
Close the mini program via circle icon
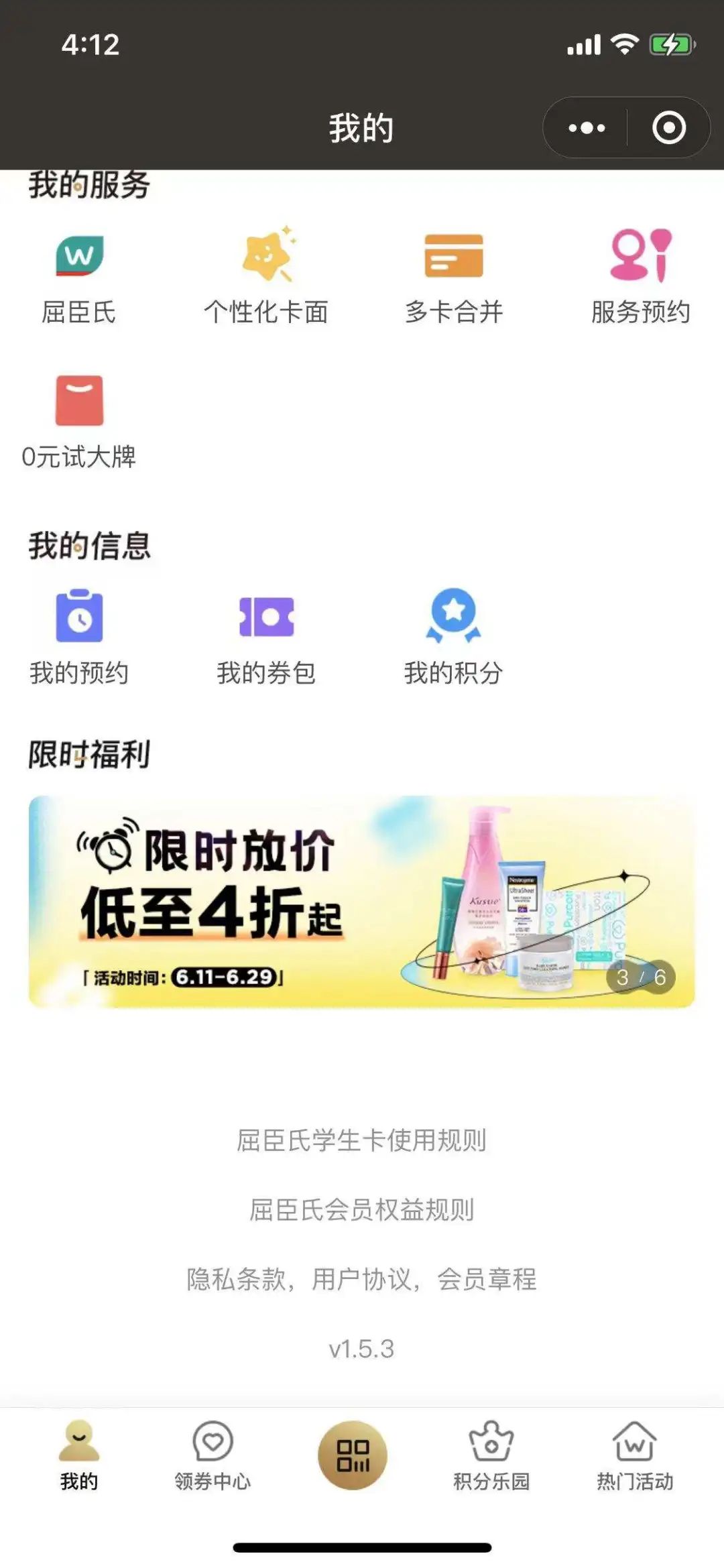[x=669, y=127]
